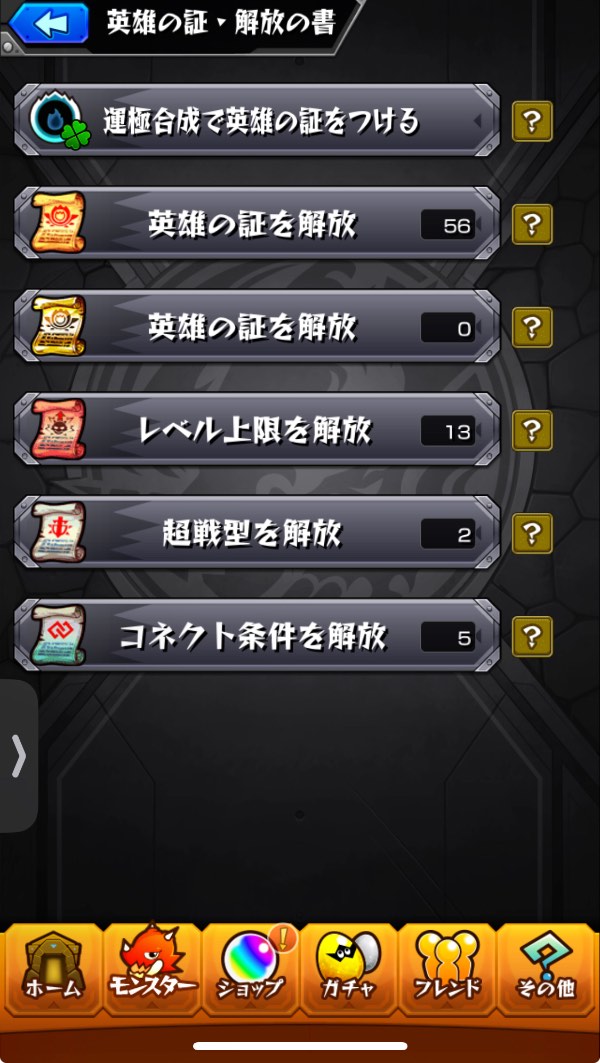The height and width of the screenshot is (1063, 600).
Task: Open the help for 超戦型を解放
Action: 532,533
